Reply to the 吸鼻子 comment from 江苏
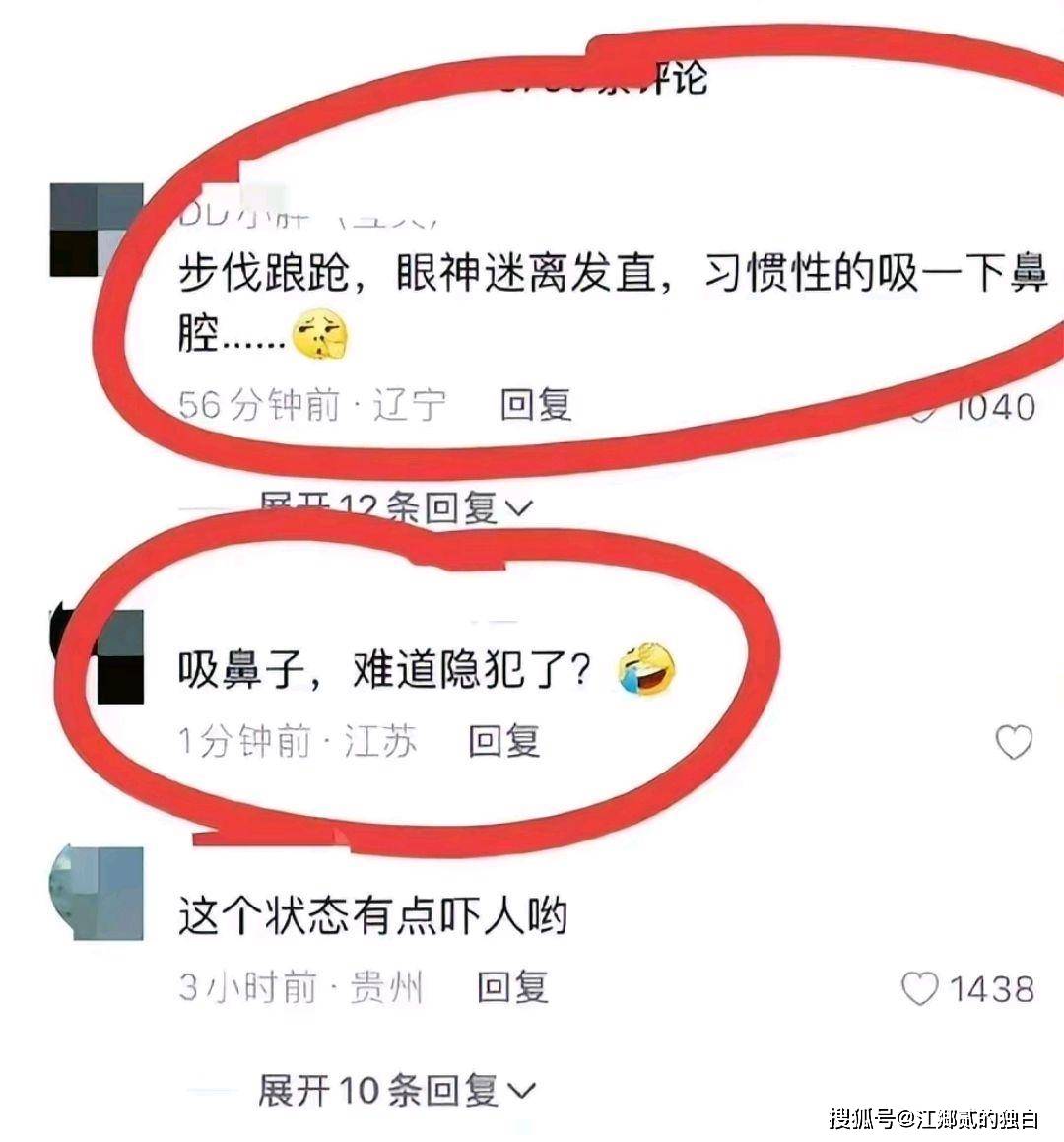 (503, 741)
